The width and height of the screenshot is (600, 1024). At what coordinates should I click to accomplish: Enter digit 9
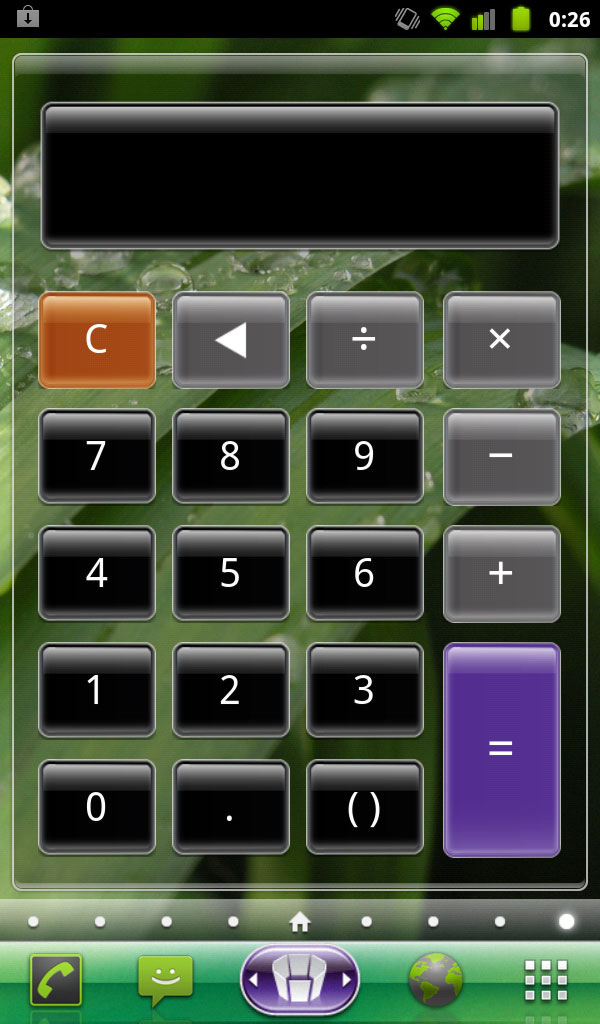click(x=365, y=457)
